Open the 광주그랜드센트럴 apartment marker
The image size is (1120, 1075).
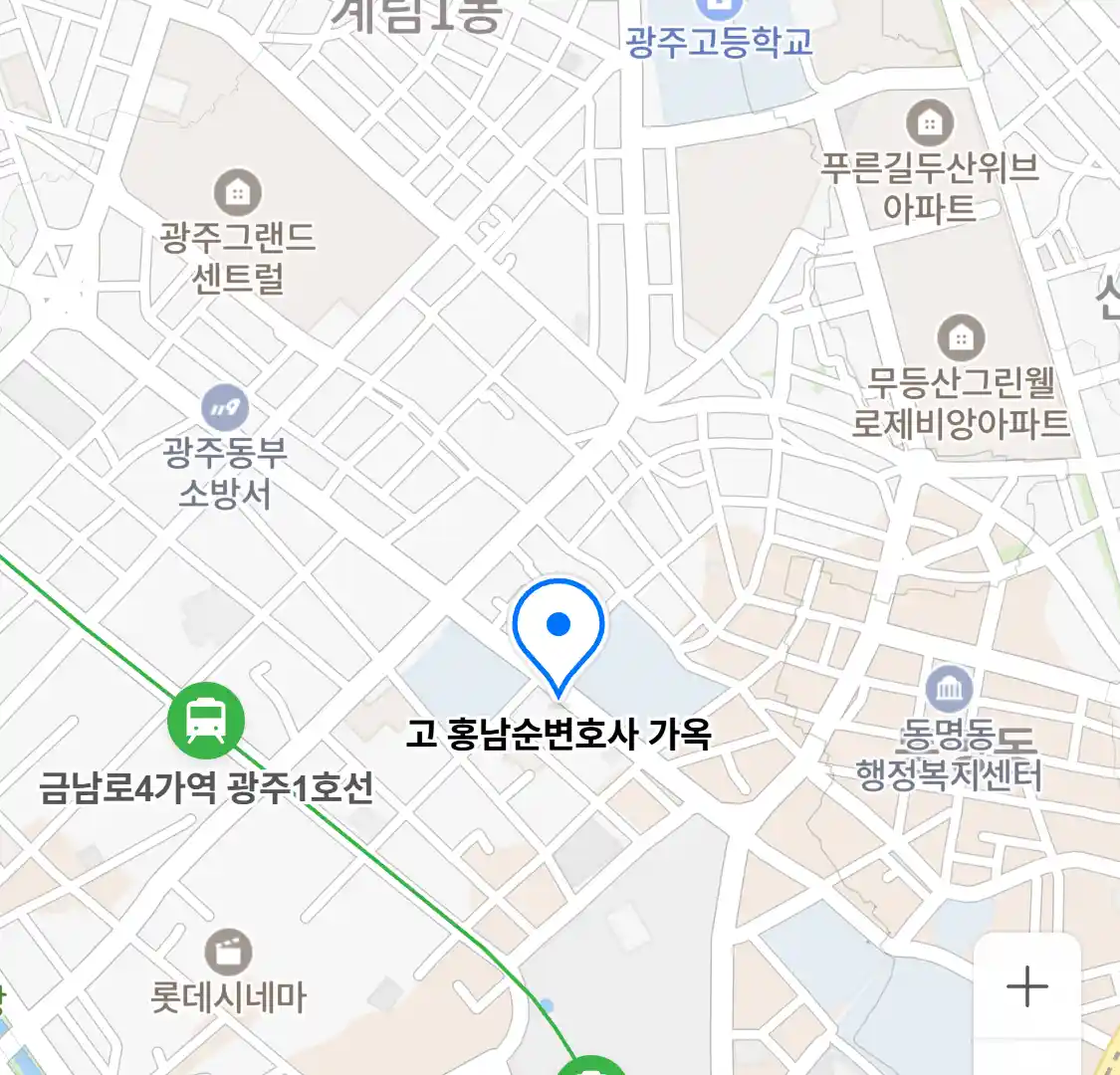click(237, 193)
